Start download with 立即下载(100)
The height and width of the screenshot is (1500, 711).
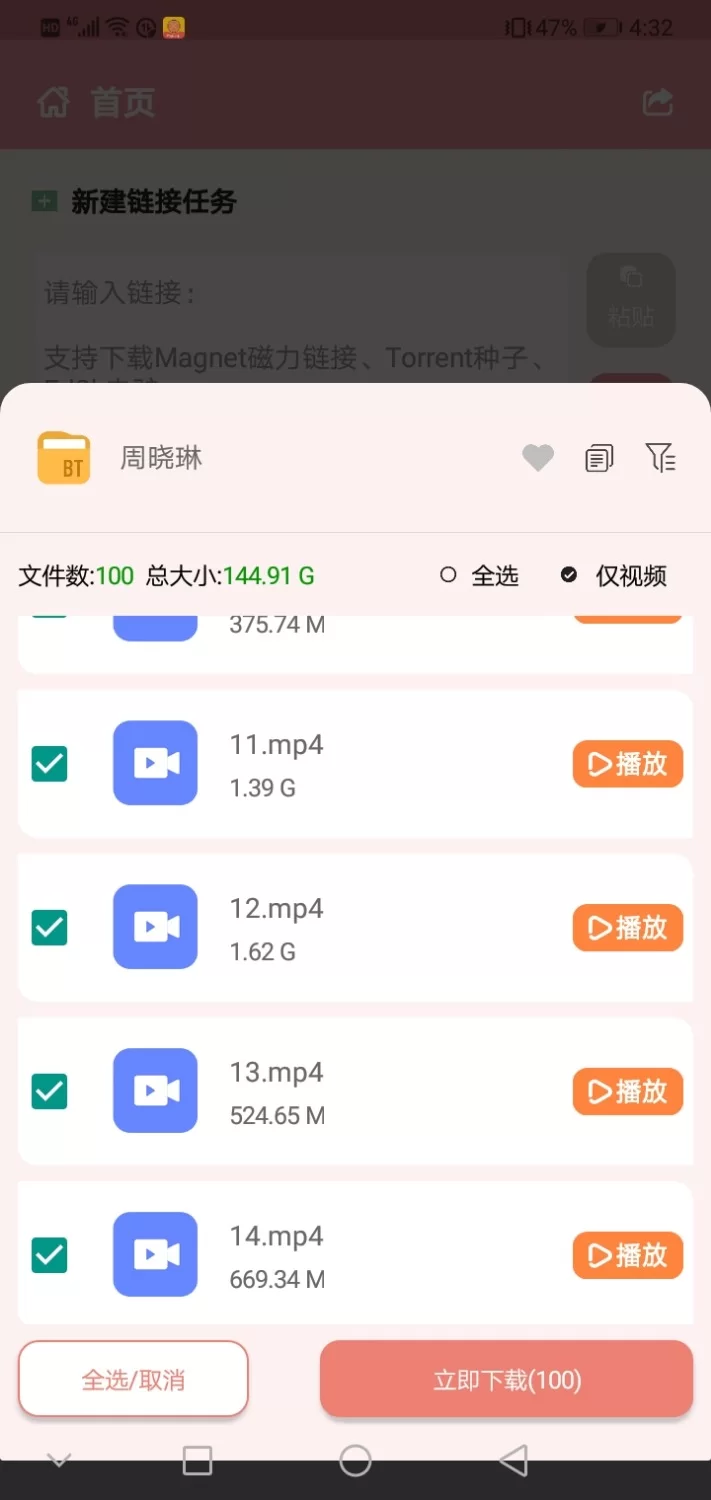click(507, 1380)
